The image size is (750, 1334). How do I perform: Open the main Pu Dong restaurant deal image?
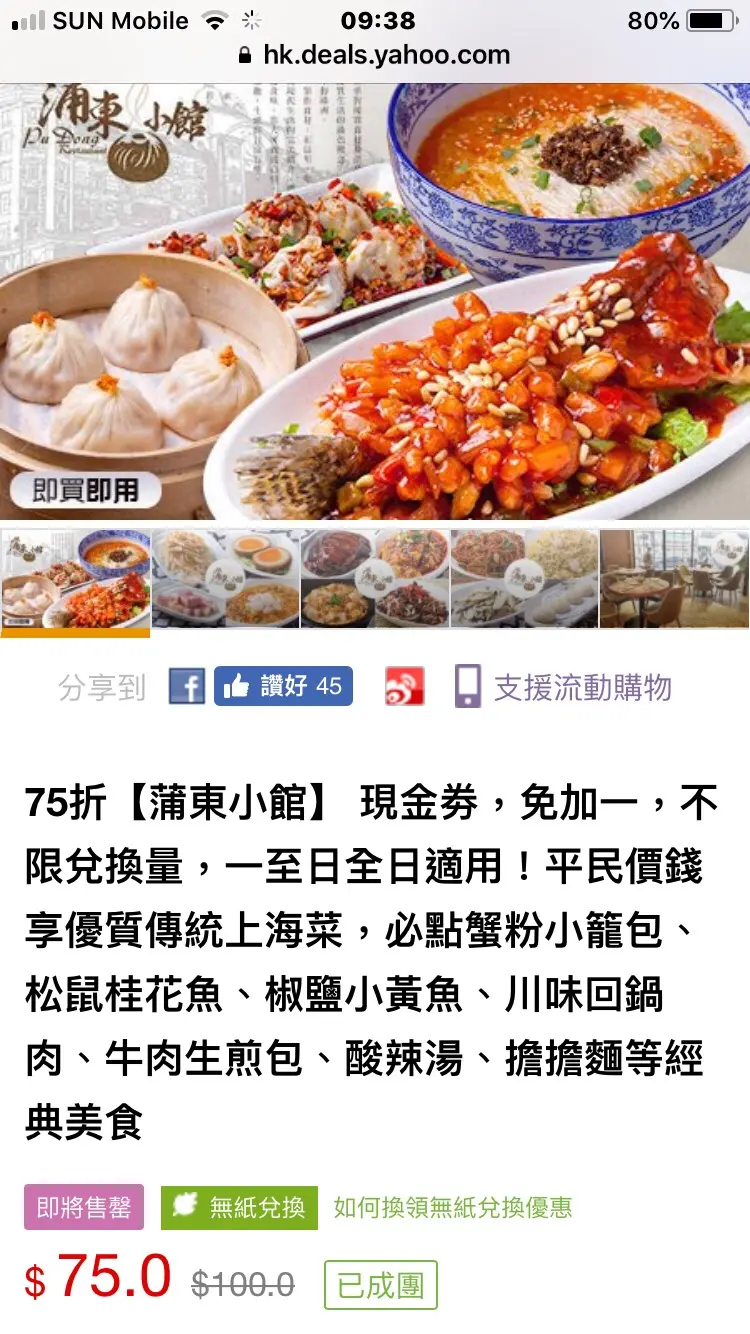pyautogui.click(x=375, y=300)
